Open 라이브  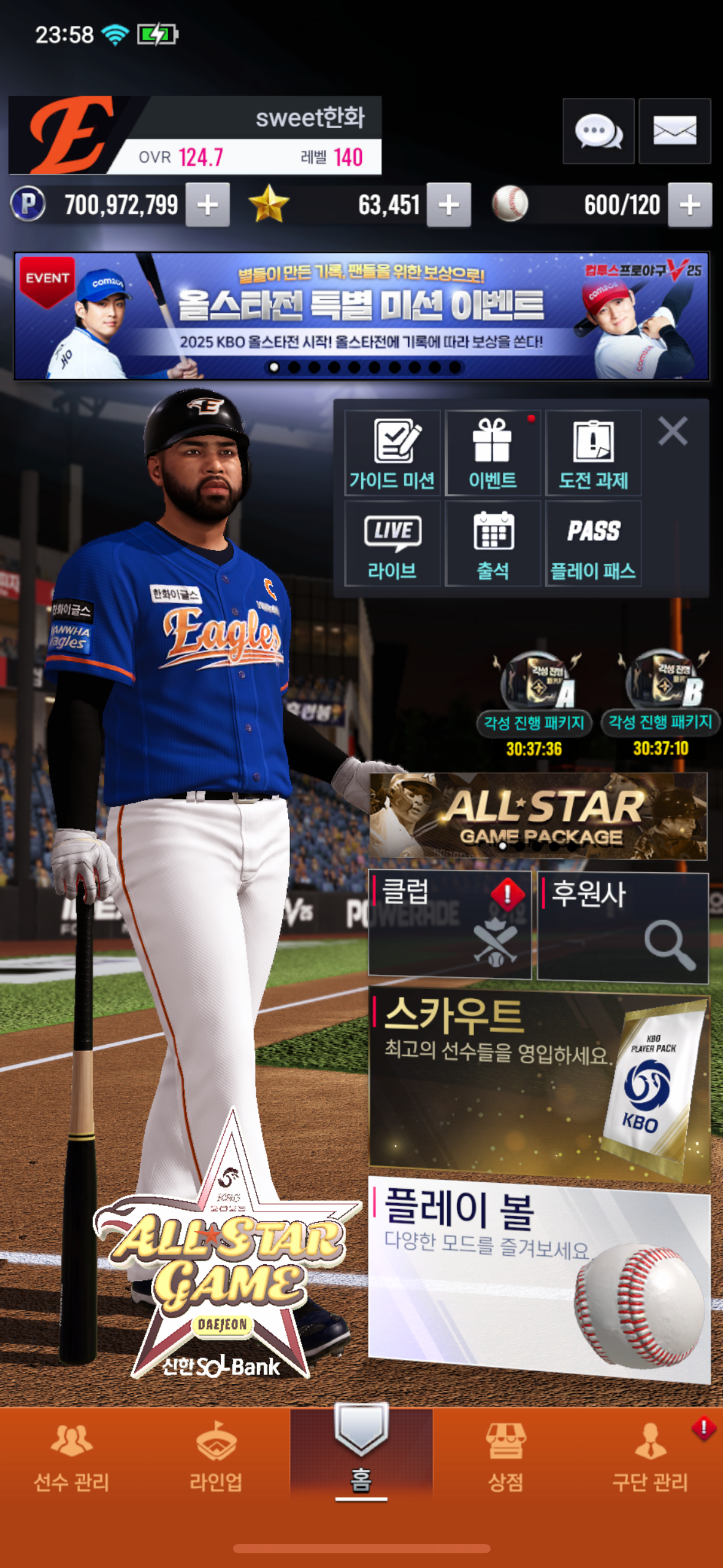[x=392, y=544]
